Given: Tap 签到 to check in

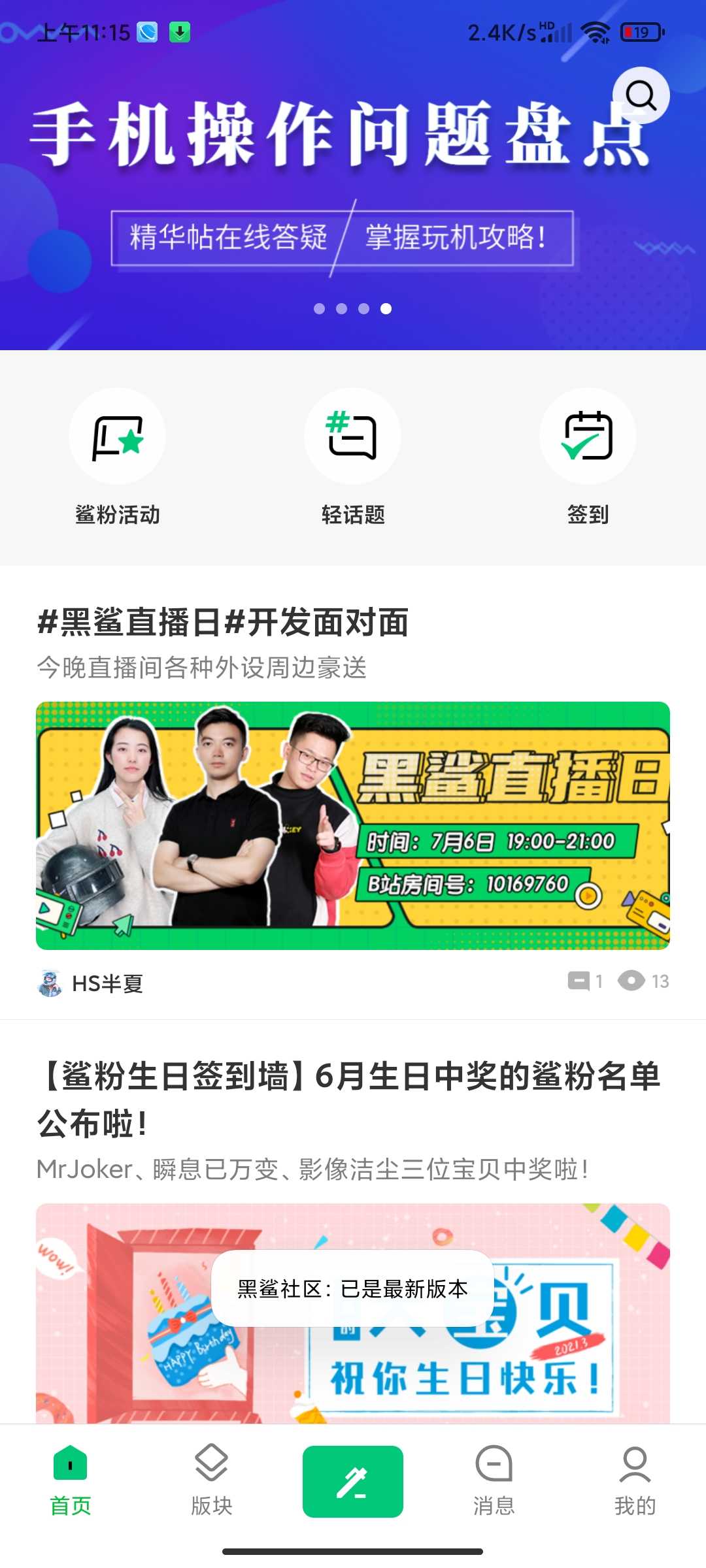Looking at the screenshot, I should (588, 457).
